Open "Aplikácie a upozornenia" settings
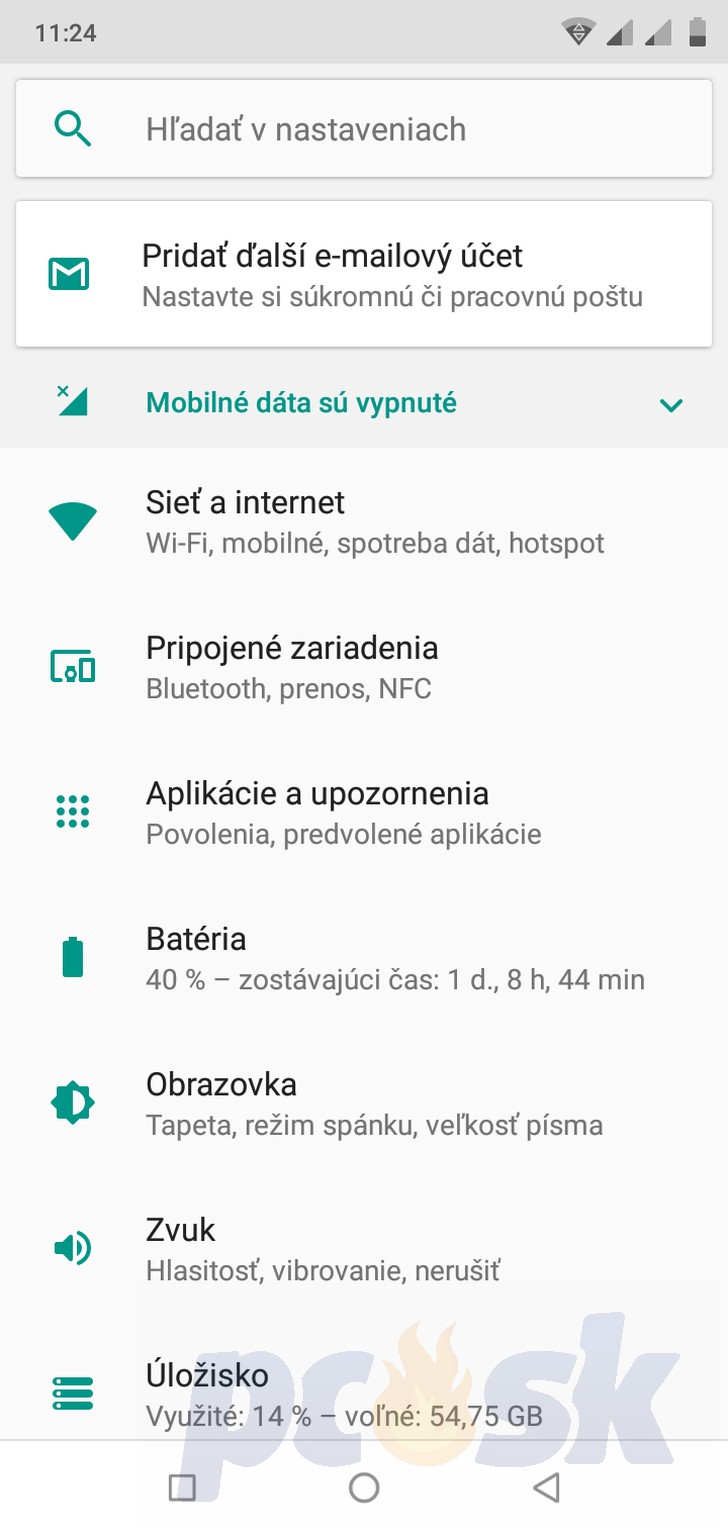This screenshot has width=728, height=1536. click(x=364, y=812)
